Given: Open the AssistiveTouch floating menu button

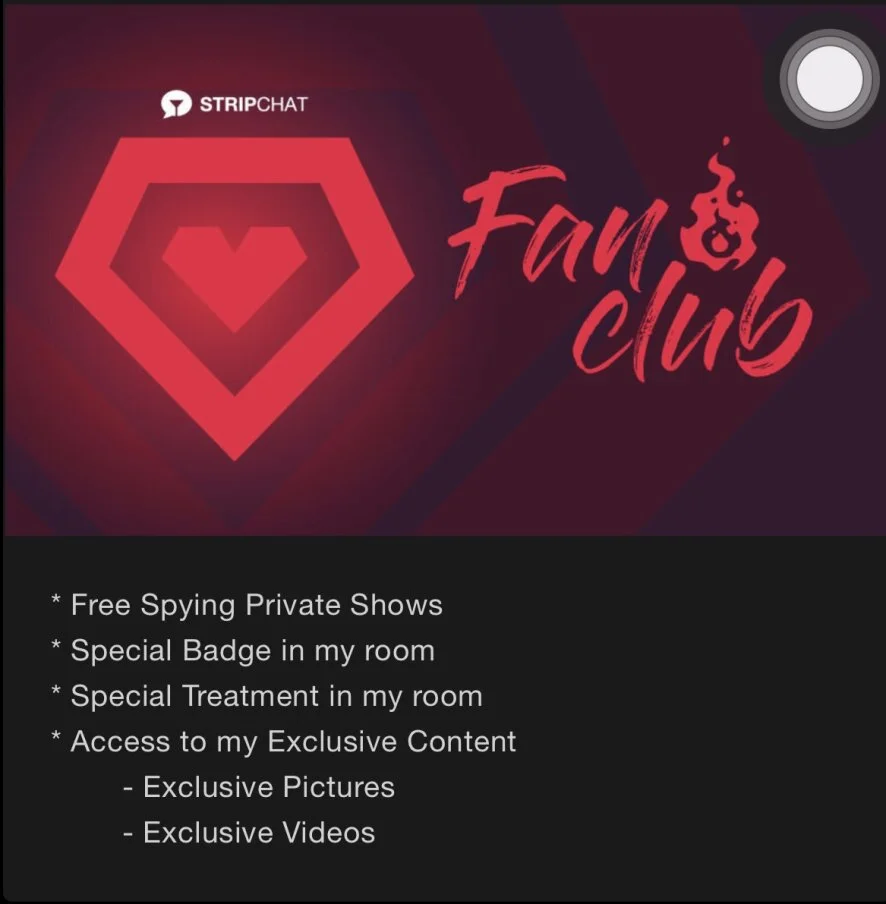Looking at the screenshot, I should tap(831, 78).
